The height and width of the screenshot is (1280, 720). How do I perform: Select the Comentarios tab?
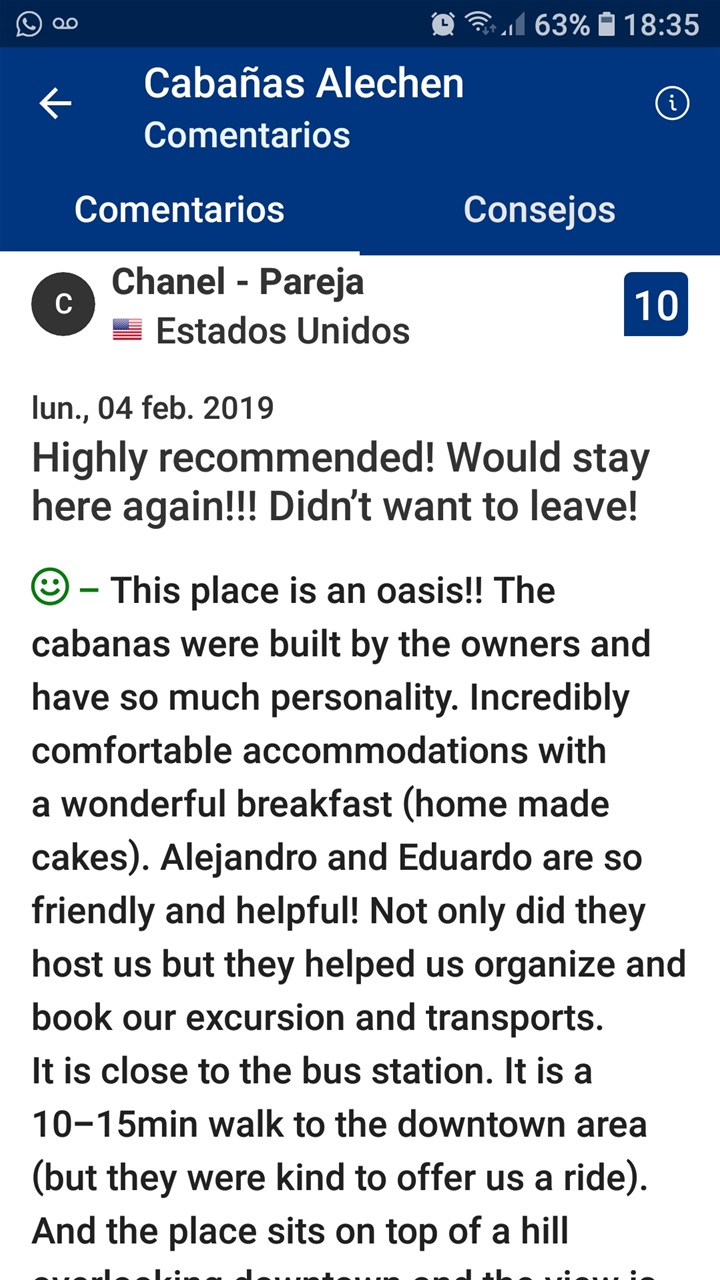pyautogui.click(x=180, y=210)
